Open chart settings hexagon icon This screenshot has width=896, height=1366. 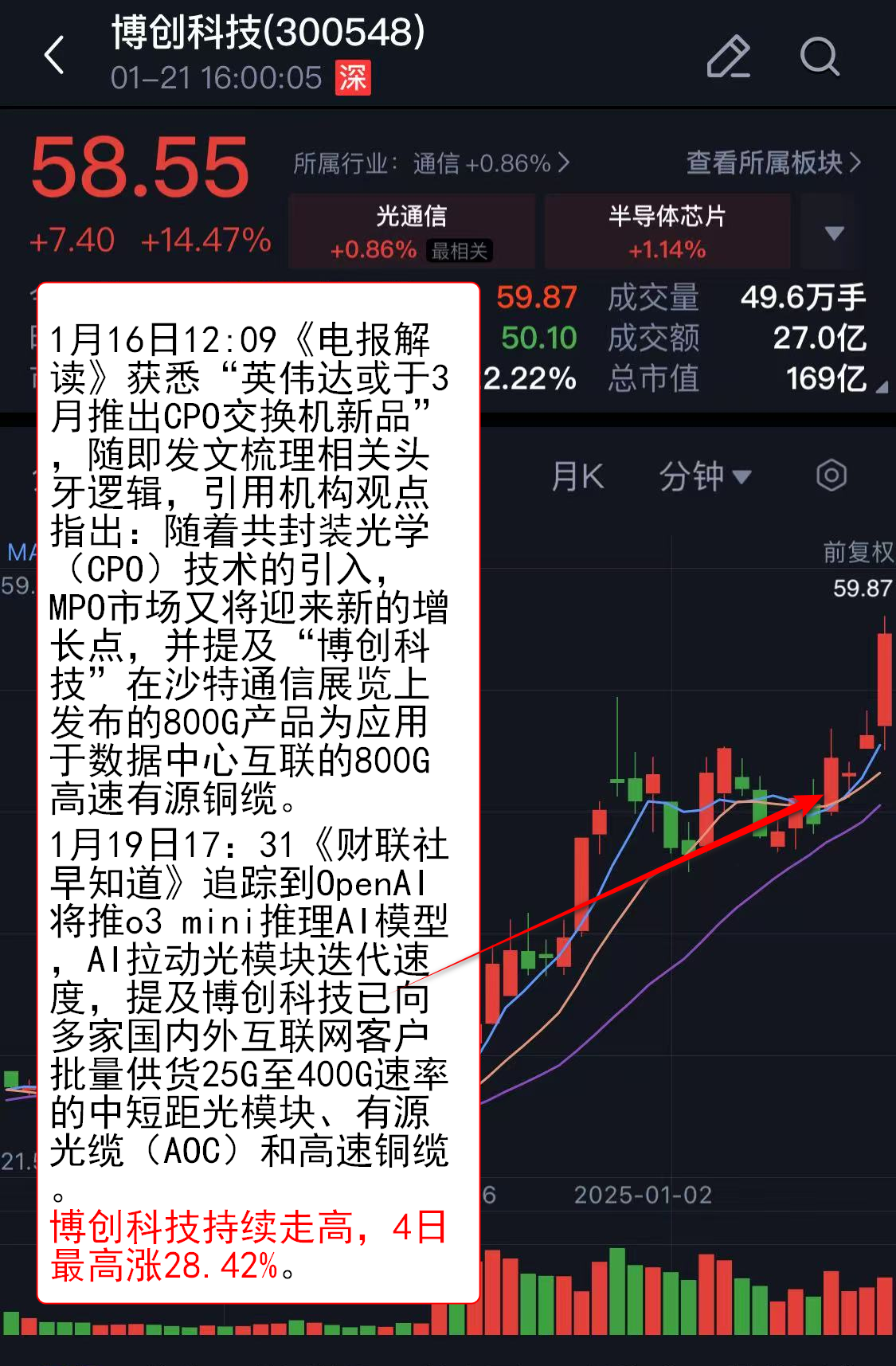click(x=831, y=476)
